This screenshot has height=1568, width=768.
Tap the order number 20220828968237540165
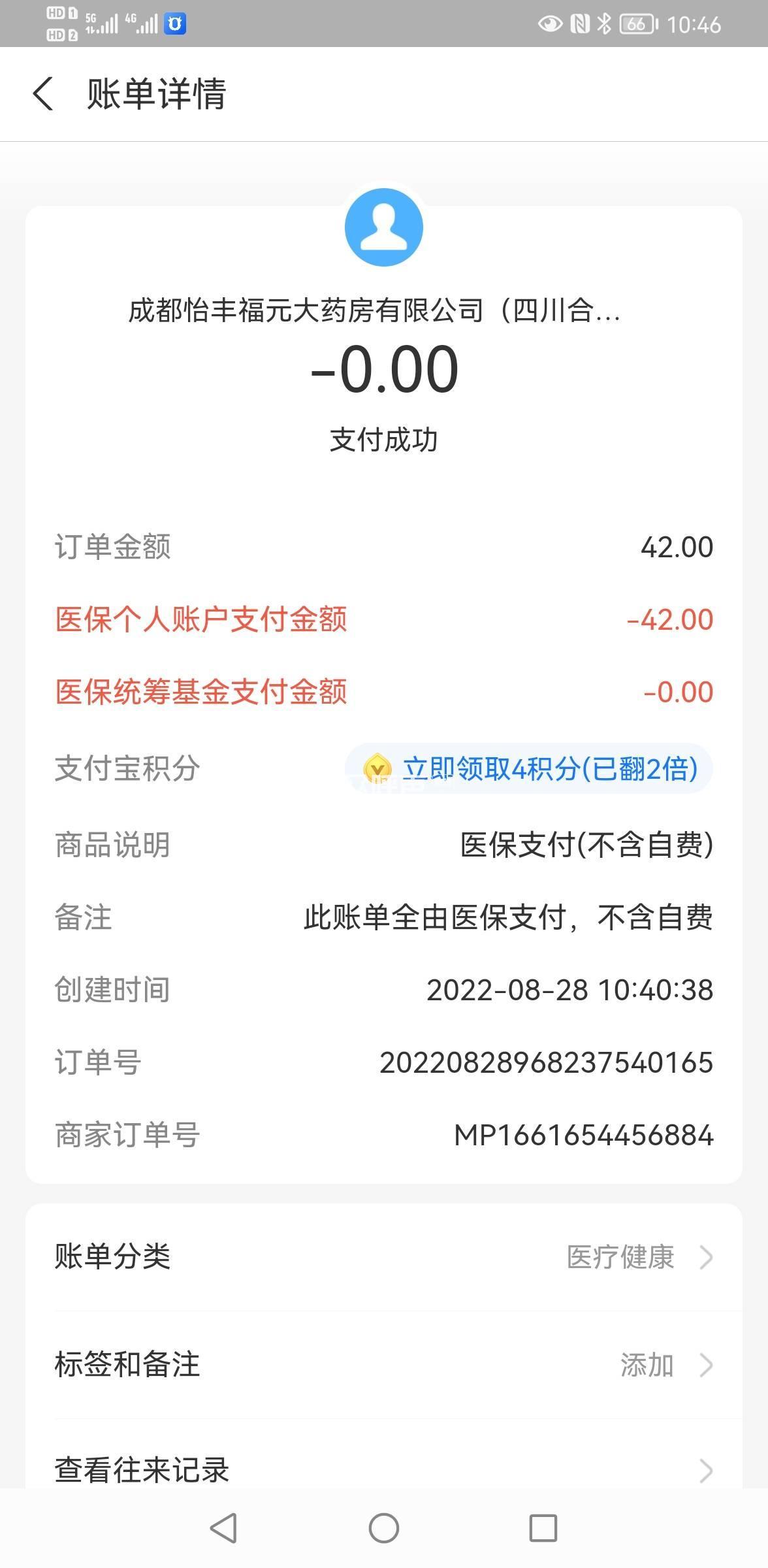[x=545, y=1063]
